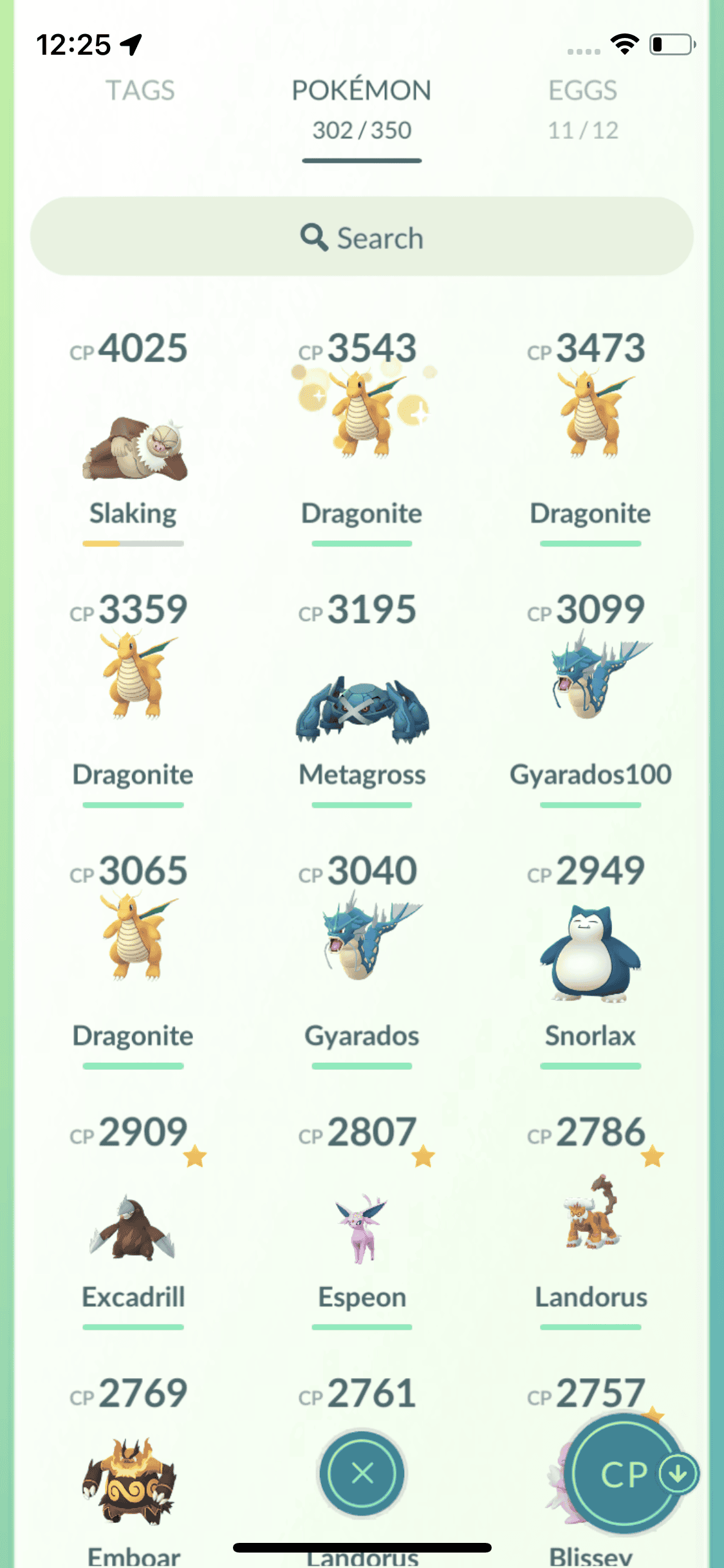View Excadrill with CP 2909
Image resolution: width=724 pixels, height=1568 pixels.
pyautogui.click(x=134, y=1226)
